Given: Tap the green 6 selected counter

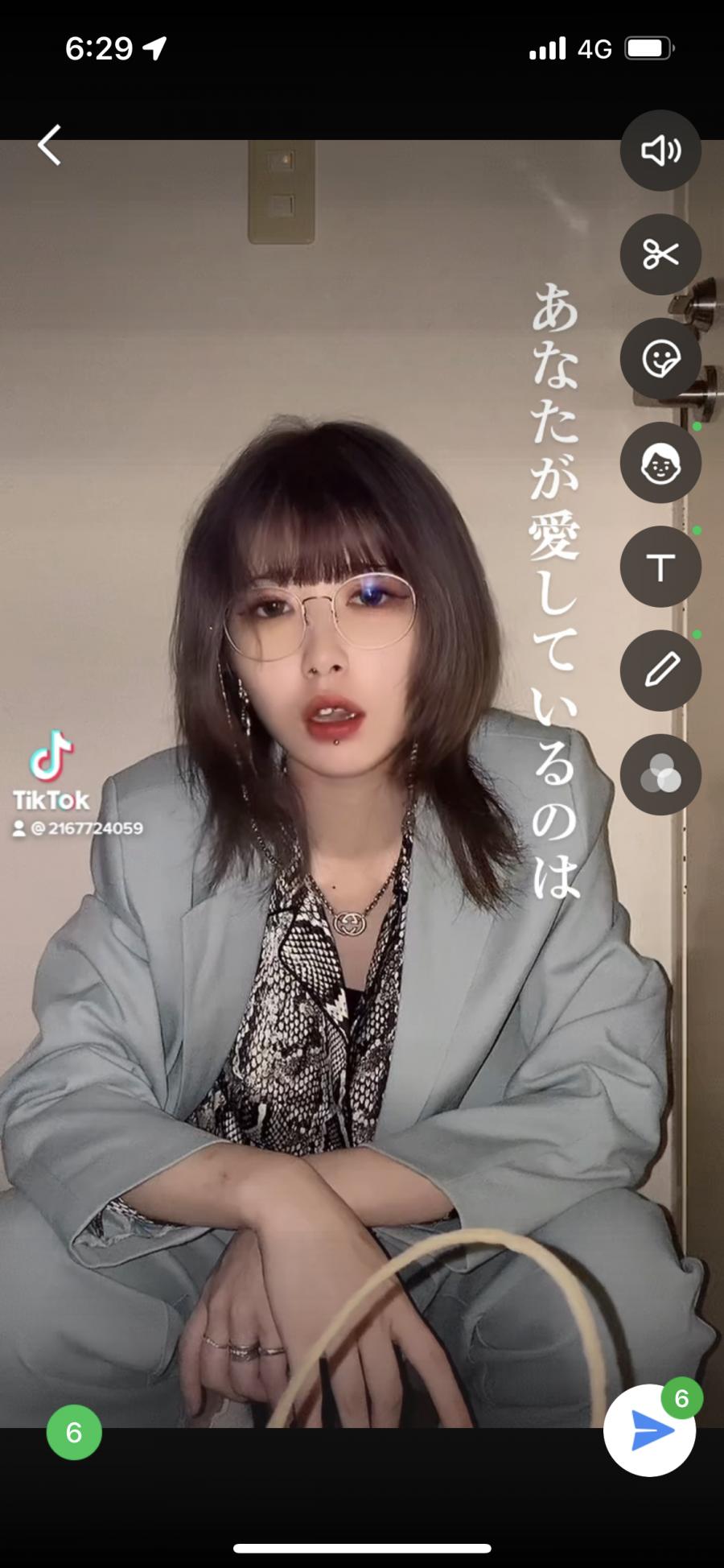Looking at the screenshot, I should (74, 1432).
